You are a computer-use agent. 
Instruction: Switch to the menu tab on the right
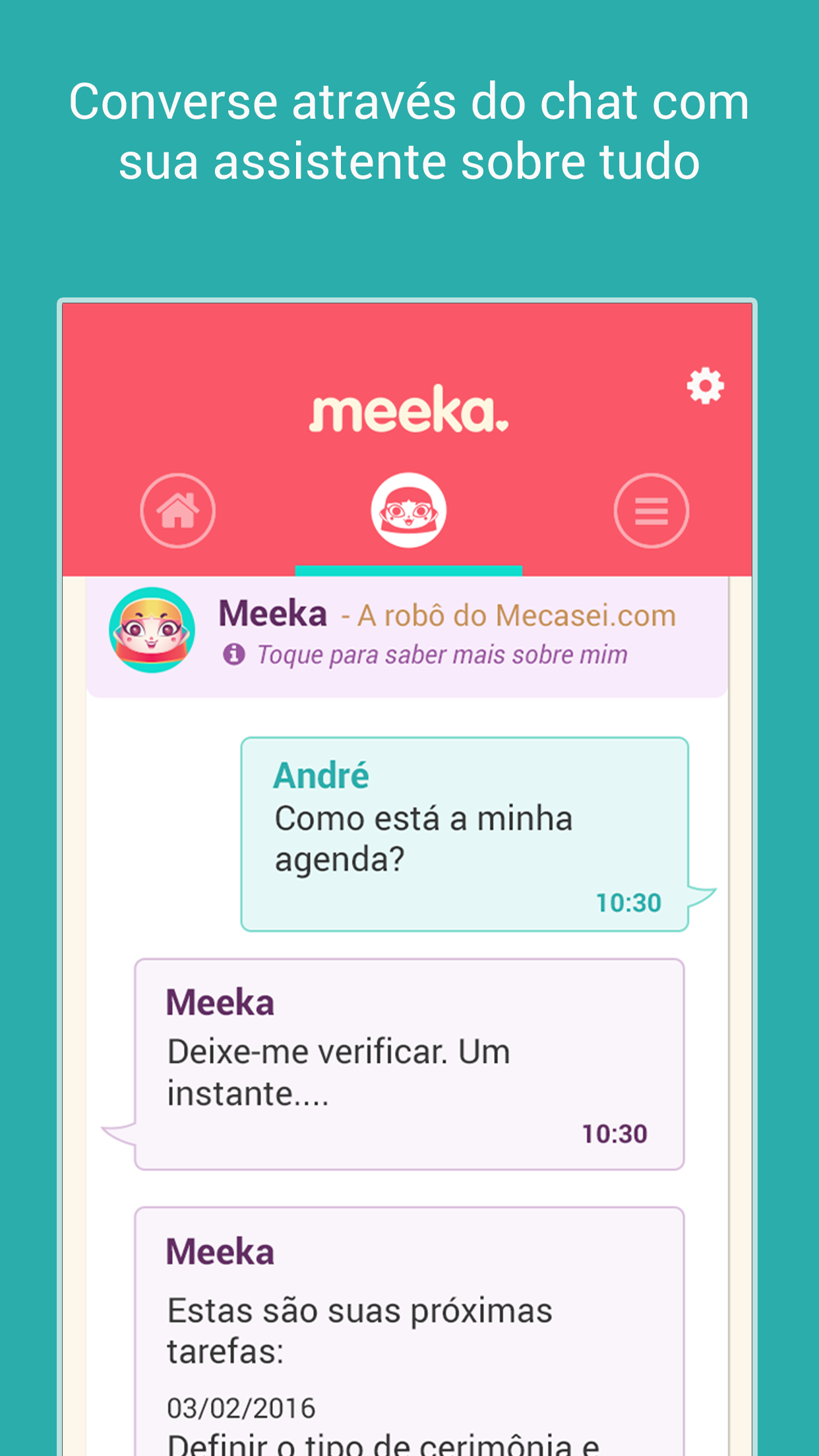pyautogui.click(x=652, y=510)
